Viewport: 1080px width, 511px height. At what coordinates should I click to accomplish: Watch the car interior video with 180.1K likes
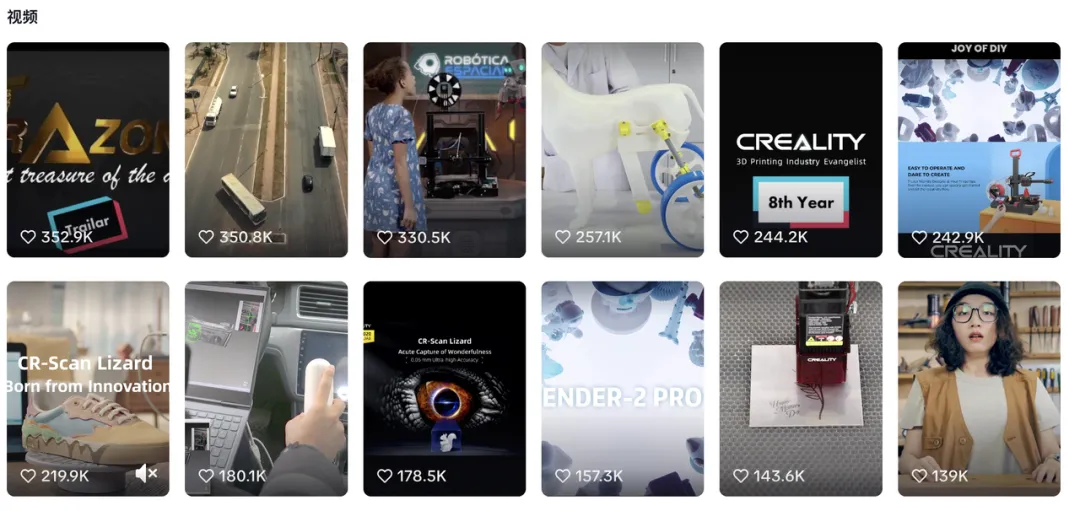[x=266, y=388]
